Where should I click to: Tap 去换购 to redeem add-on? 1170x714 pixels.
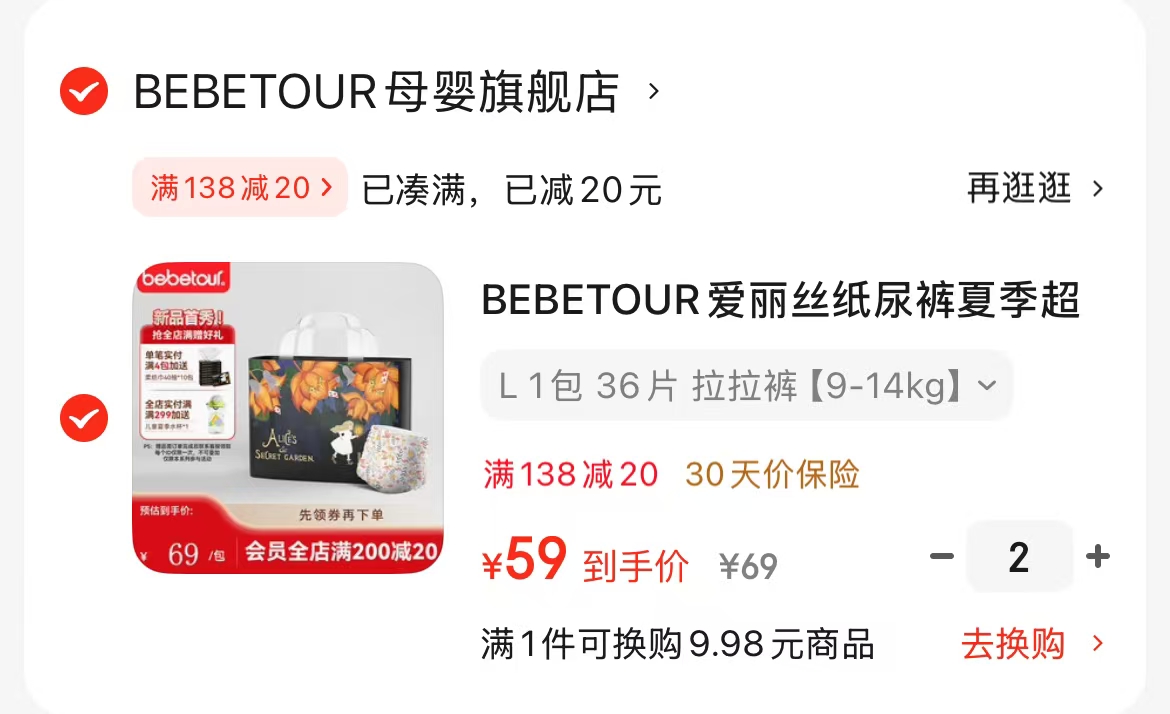1032,644
